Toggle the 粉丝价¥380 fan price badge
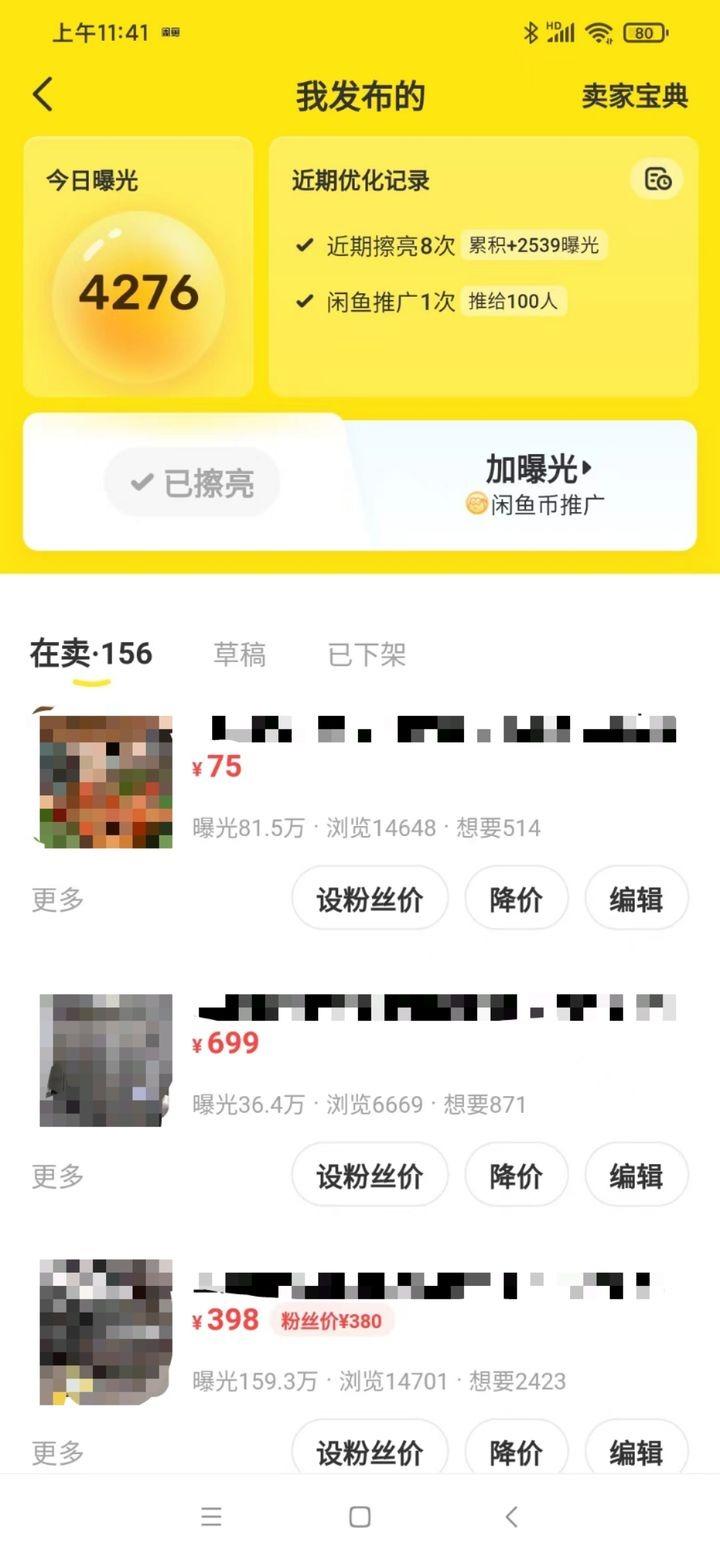 [x=335, y=1321]
